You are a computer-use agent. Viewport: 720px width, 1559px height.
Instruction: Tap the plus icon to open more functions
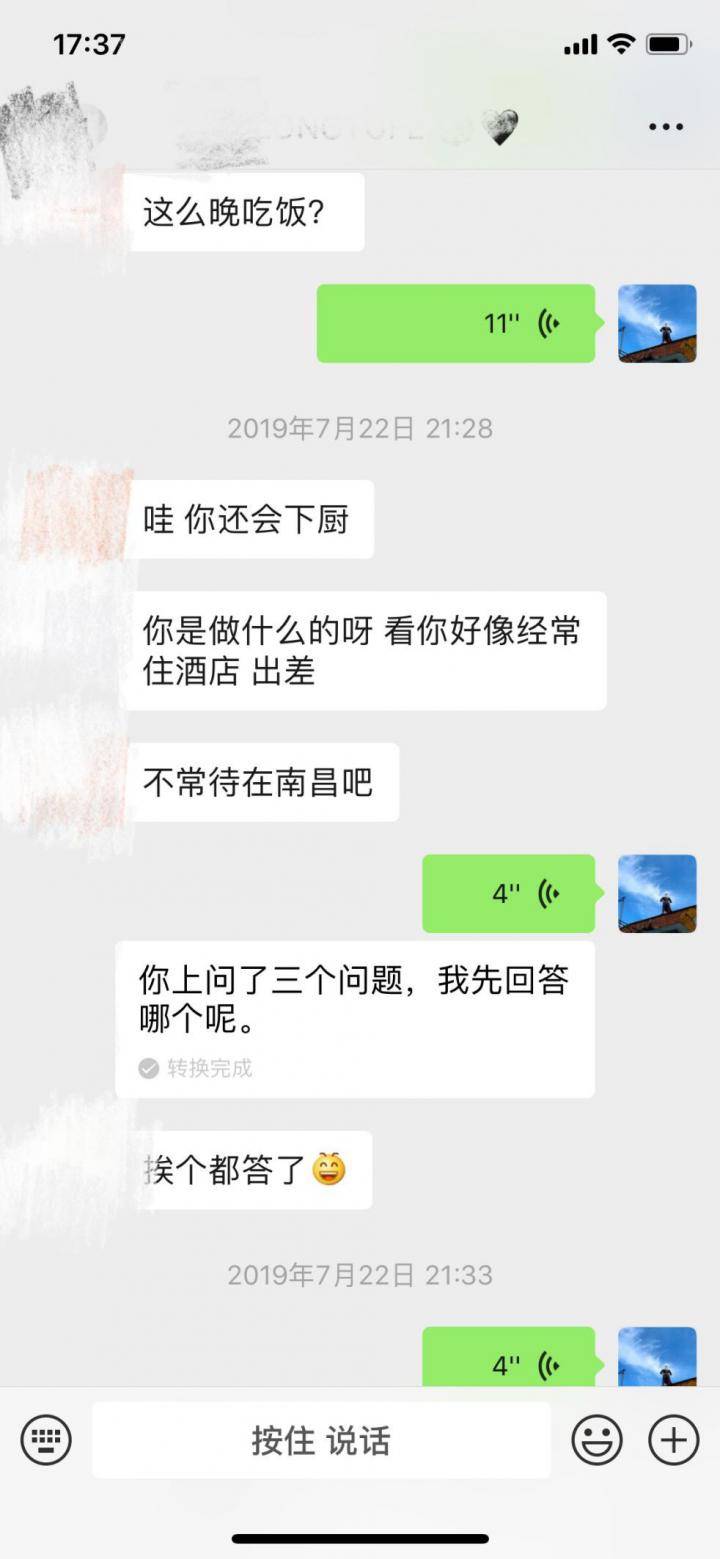670,1440
